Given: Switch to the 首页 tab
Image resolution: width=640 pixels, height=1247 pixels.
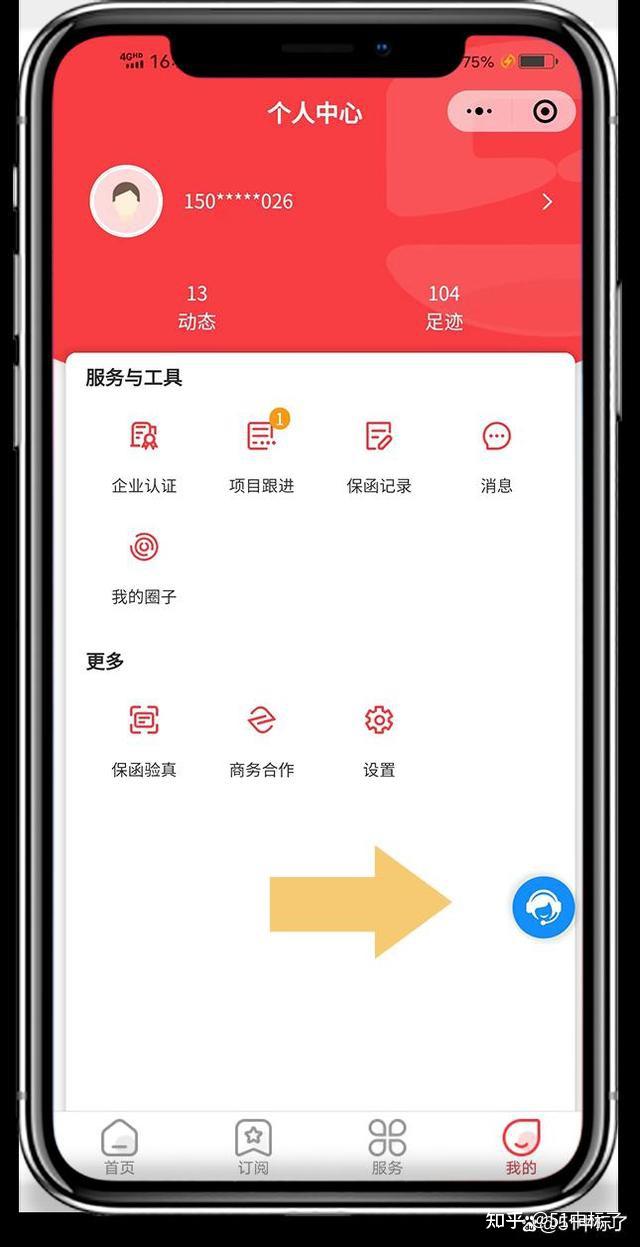Looking at the screenshot, I should [x=120, y=1147].
